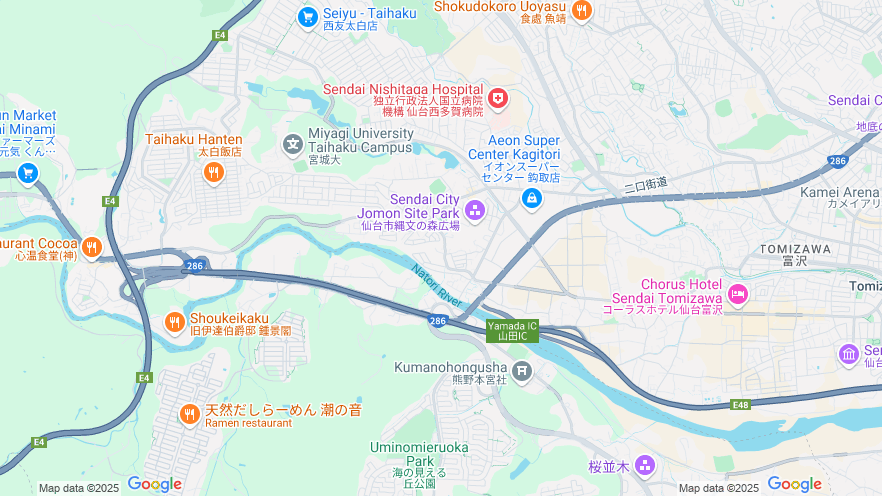The image size is (882, 496).
Task: Tap the 桜並木 purple marker
Action: (644, 466)
